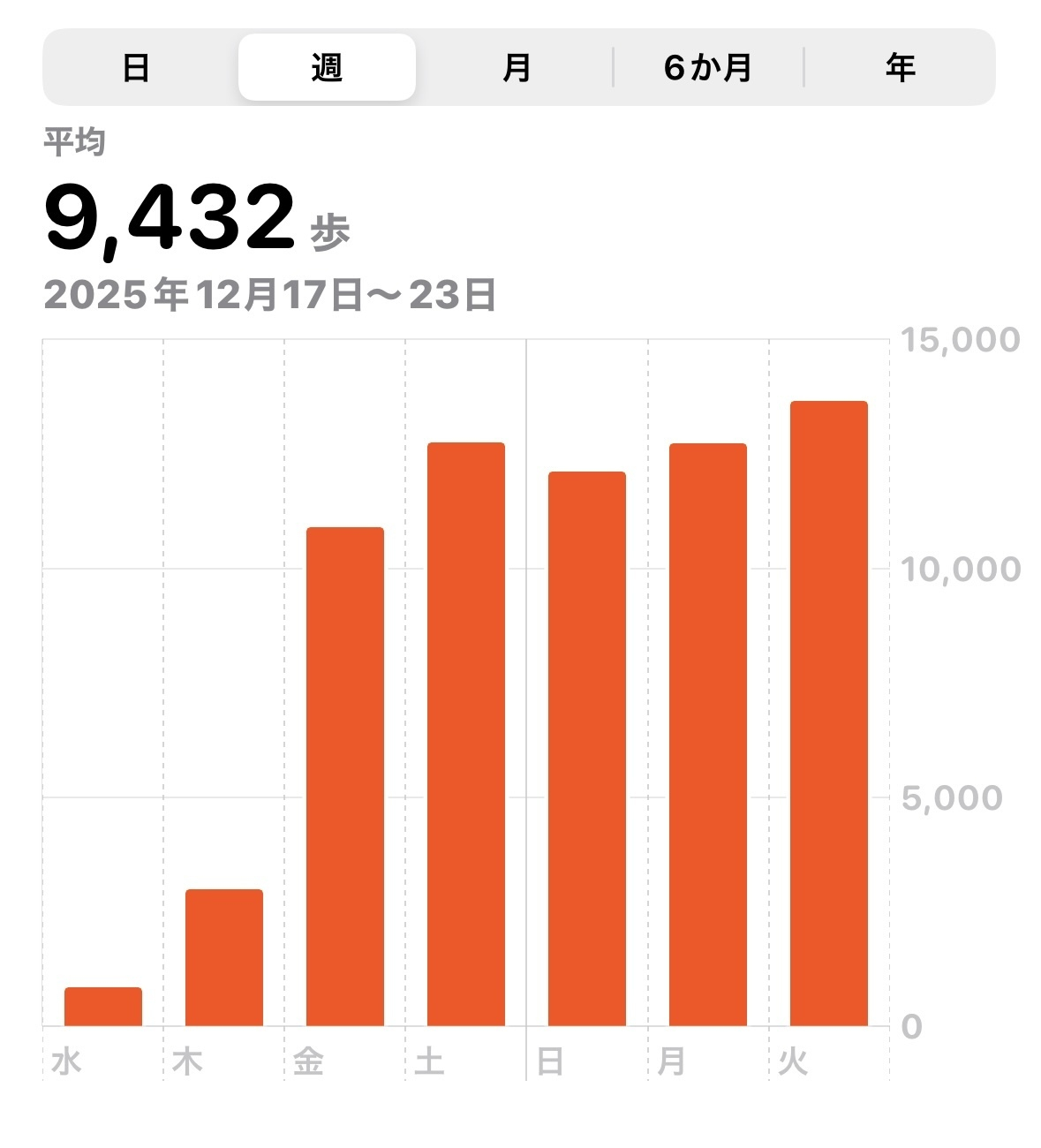Switch to the 日 (day) view
Viewport: 1041px width, 1148px height.
(x=136, y=68)
